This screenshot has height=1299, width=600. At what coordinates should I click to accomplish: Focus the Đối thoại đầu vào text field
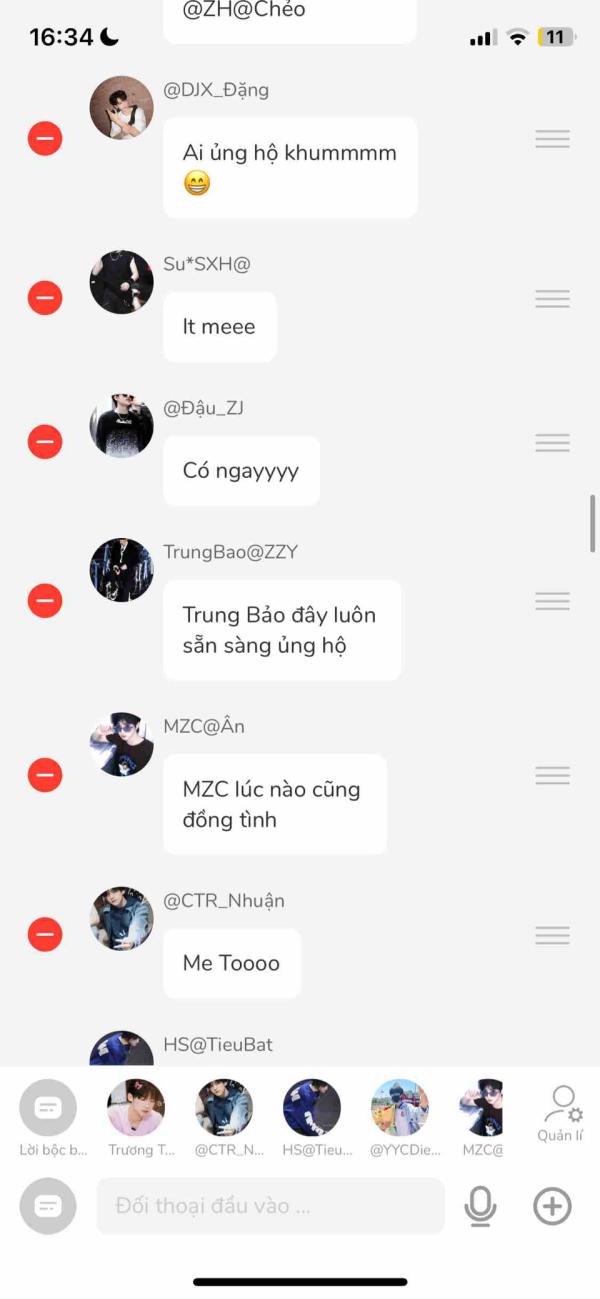click(x=270, y=1206)
